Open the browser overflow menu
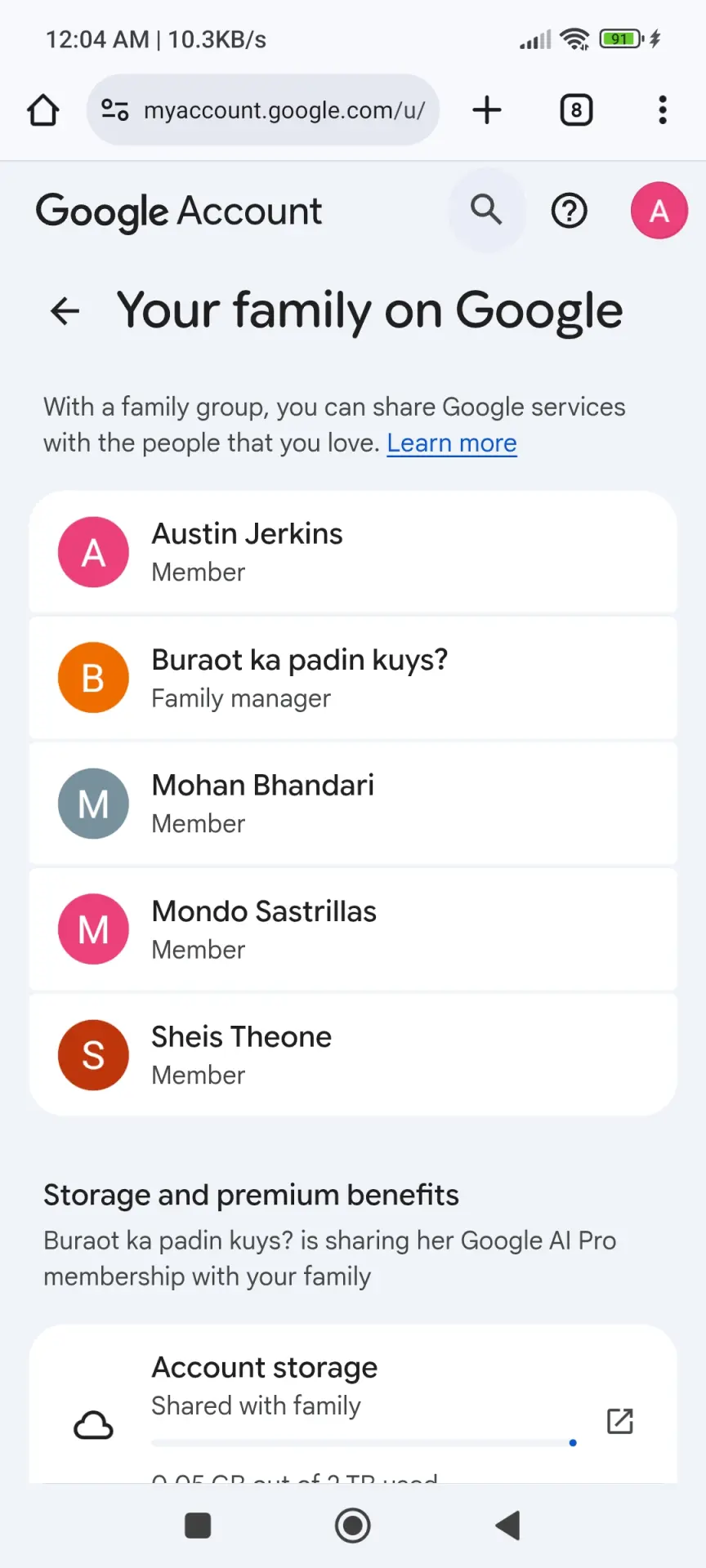The height and width of the screenshot is (1568, 706). pyautogui.click(x=663, y=110)
